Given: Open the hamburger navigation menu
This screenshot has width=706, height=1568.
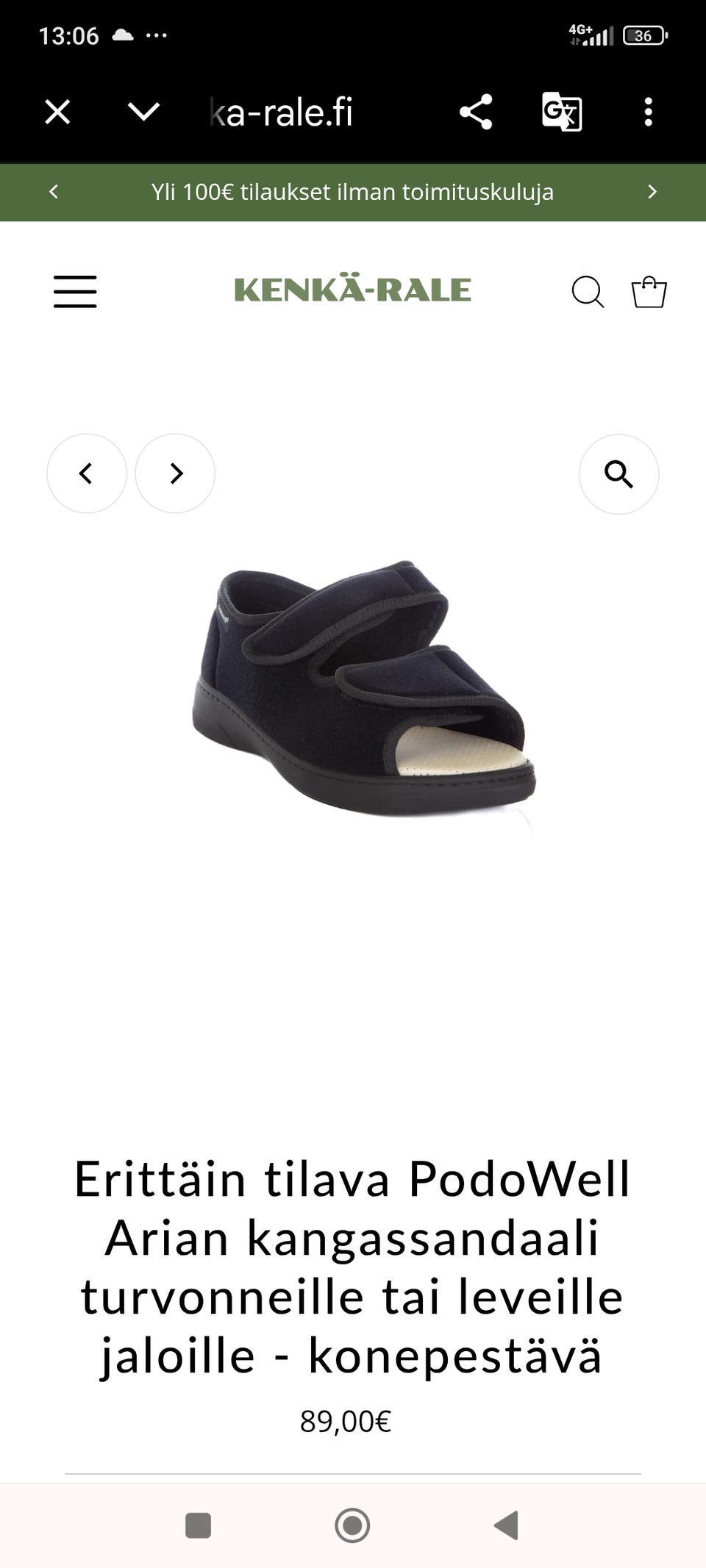Looking at the screenshot, I should pos(75,291).
